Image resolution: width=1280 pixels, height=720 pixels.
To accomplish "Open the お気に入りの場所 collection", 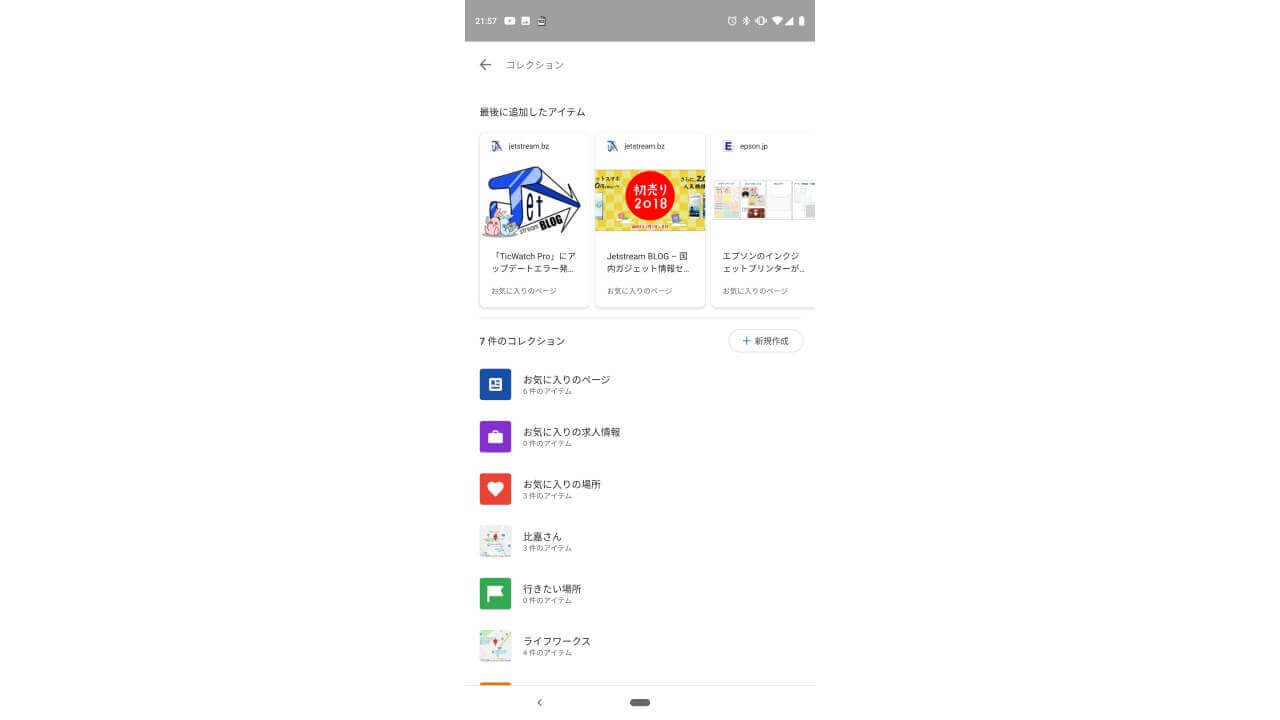I will pos(561,488).
